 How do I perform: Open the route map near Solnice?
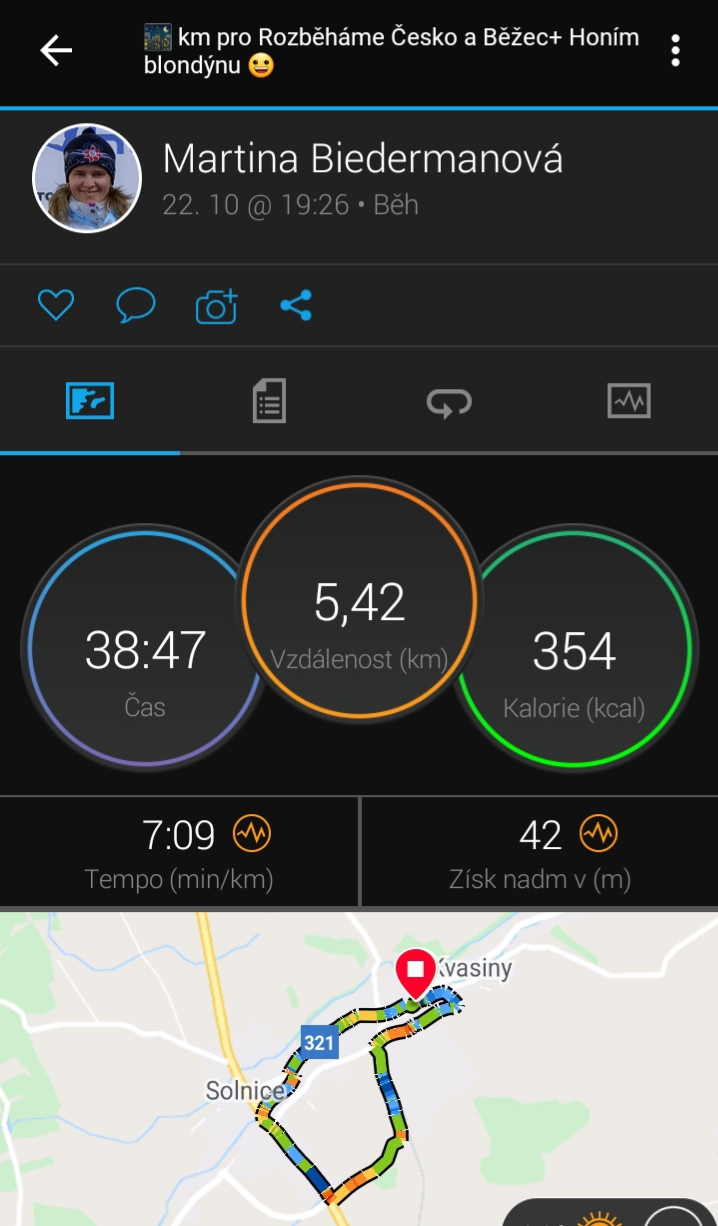tap(359, 1068)
